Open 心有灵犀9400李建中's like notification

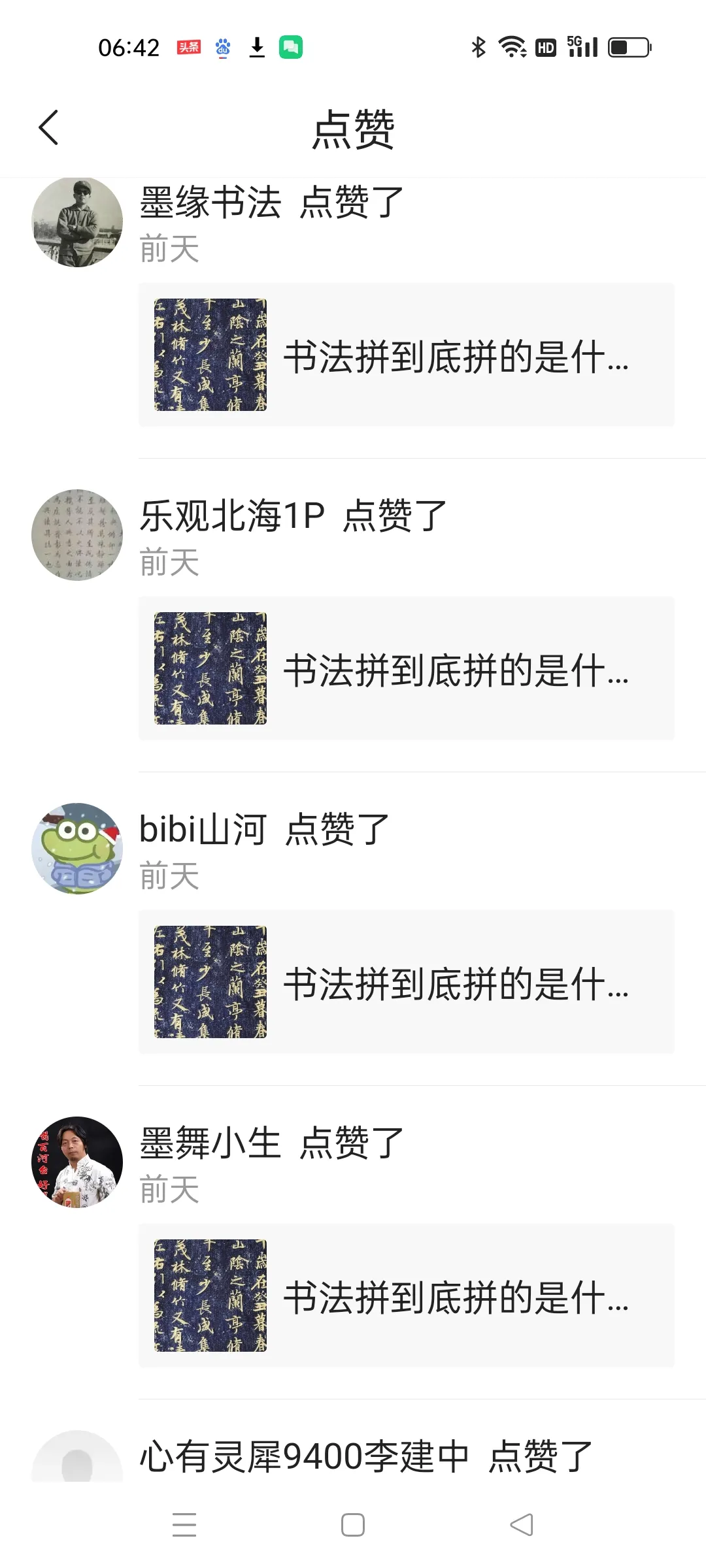pyautogui.click(x=366, y=1457)
